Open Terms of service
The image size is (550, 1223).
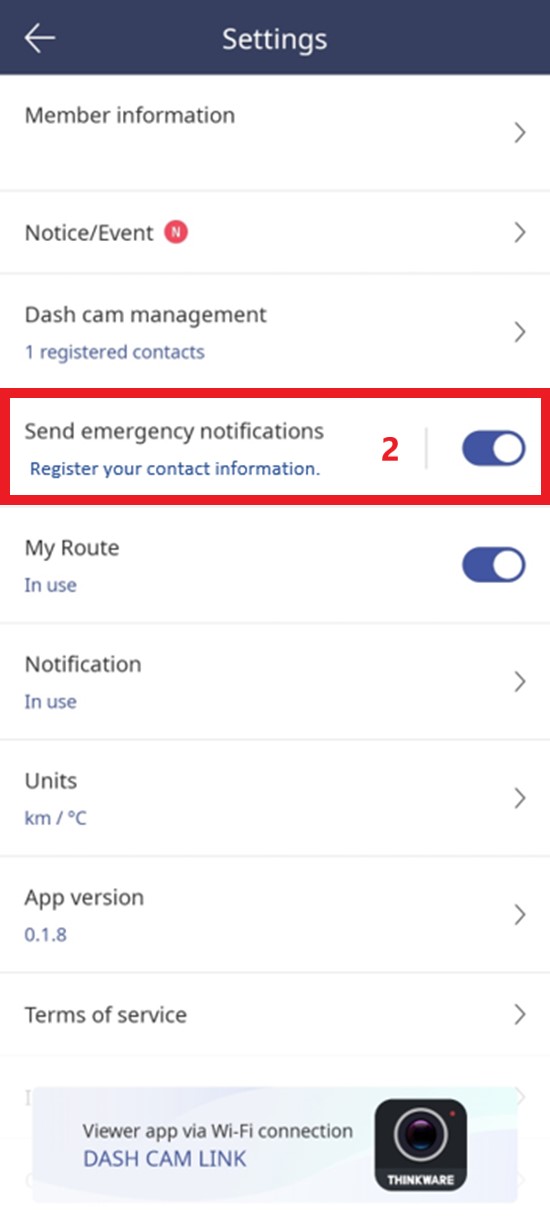coord(275,1014)
